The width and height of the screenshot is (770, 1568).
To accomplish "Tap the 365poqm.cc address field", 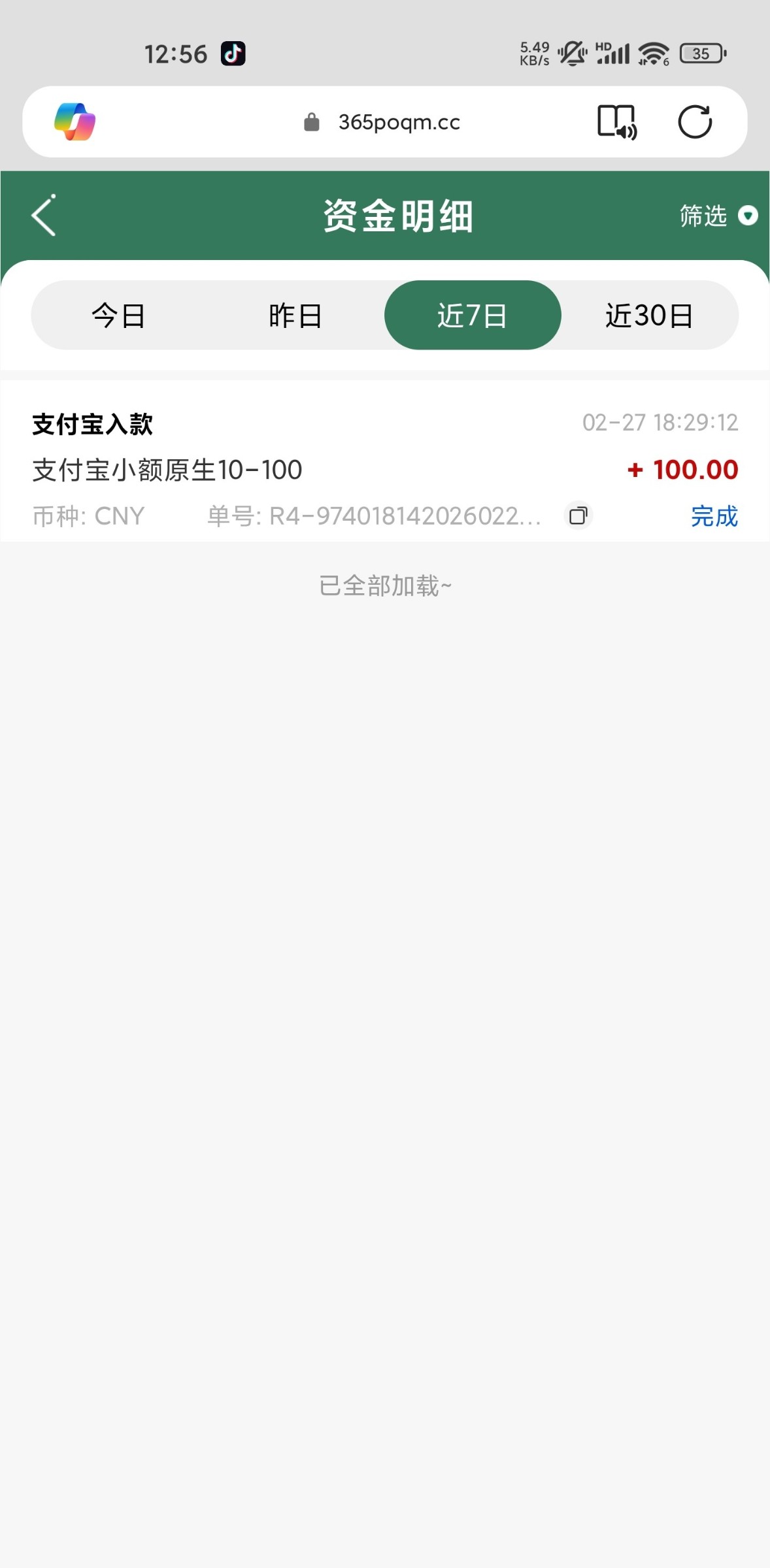I will 399,122.
